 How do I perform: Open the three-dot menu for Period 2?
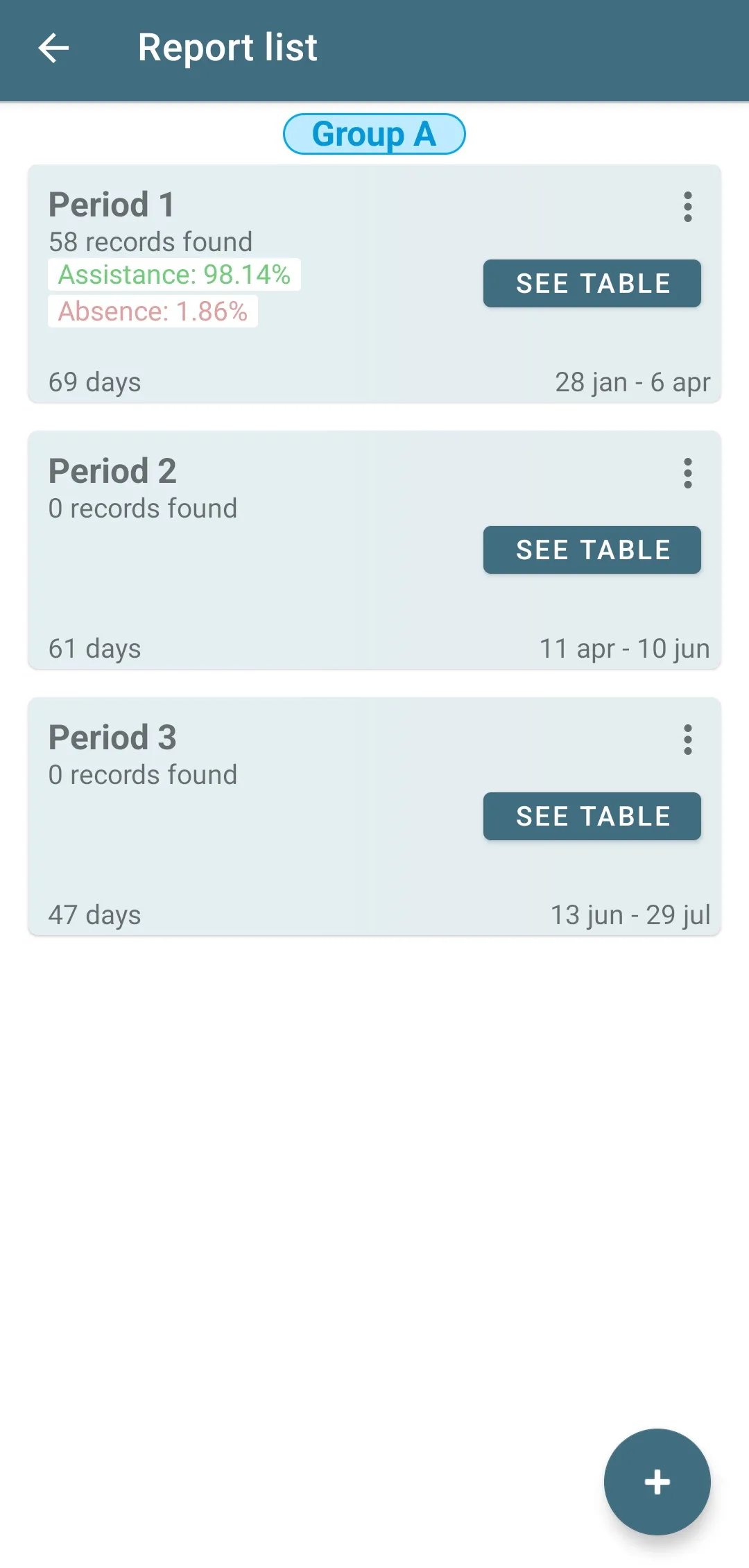pos(687,472)
